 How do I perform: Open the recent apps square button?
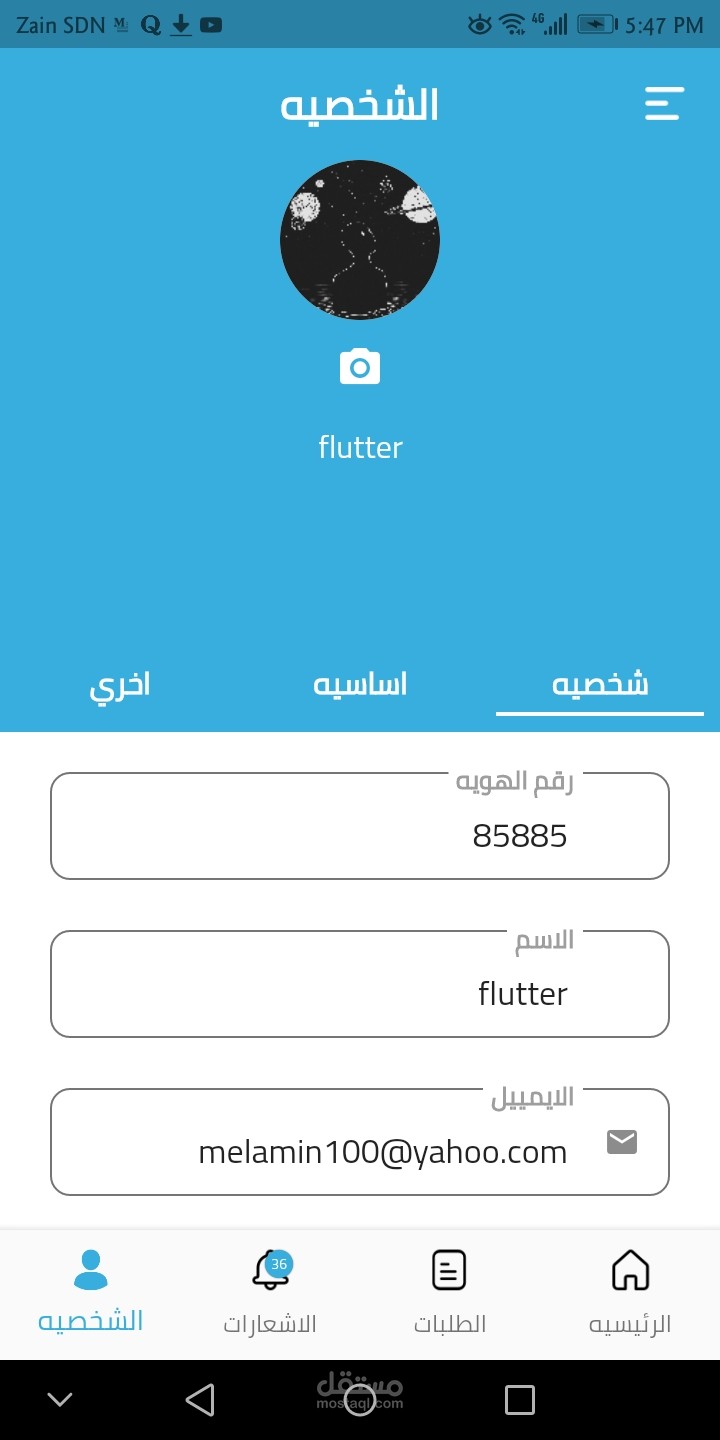[520, 1399]
